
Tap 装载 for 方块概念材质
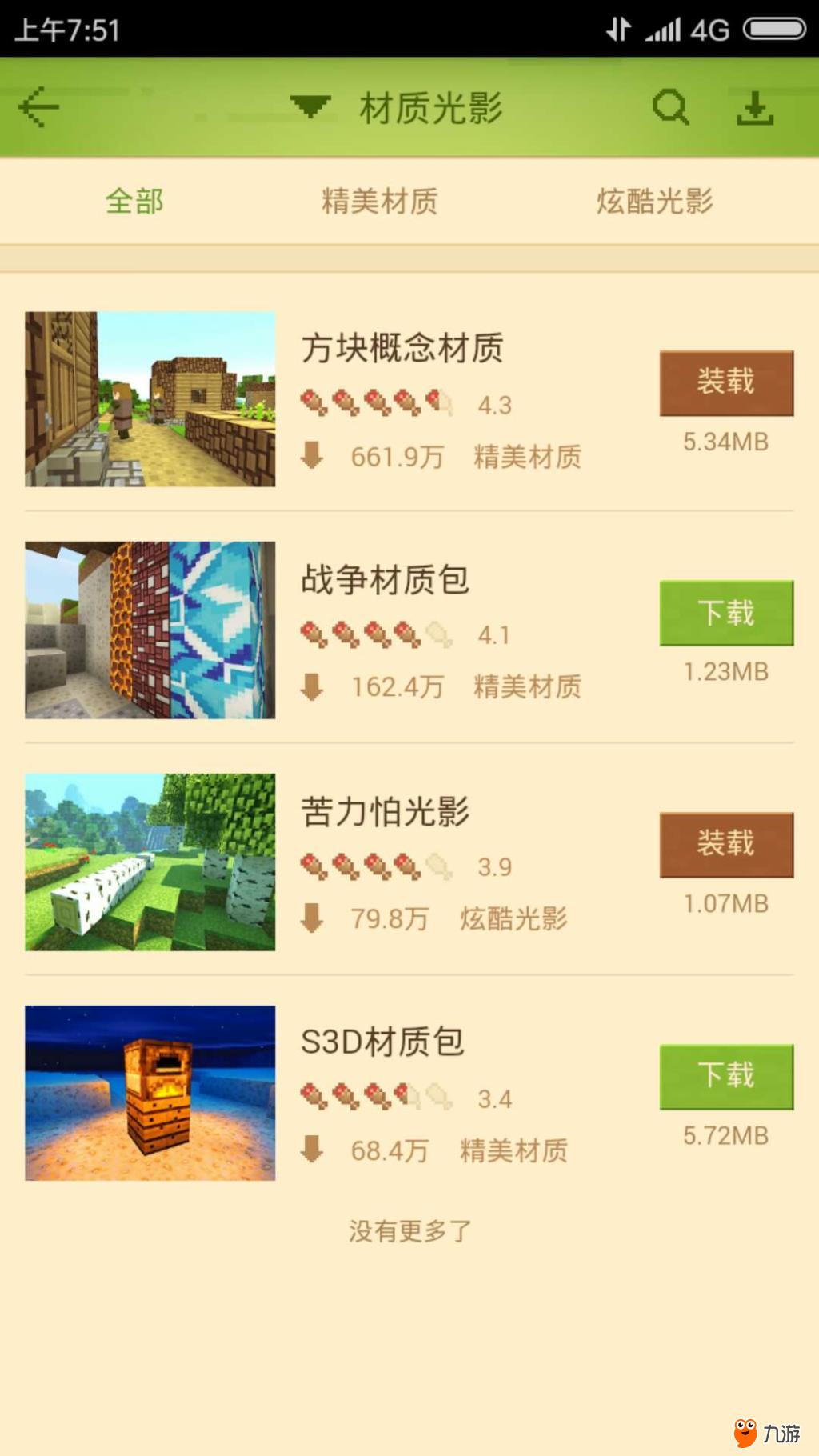726,382
